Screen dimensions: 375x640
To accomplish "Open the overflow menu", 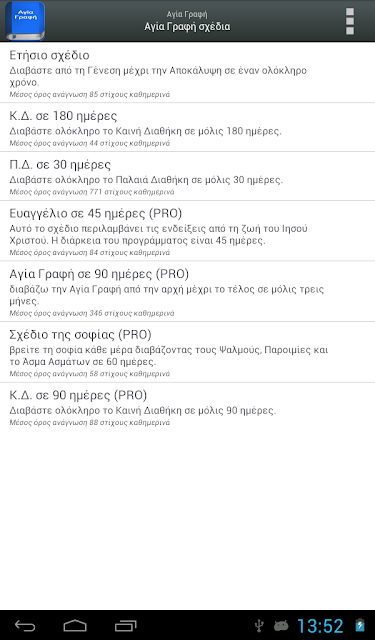I will click(x=350, y=21).
